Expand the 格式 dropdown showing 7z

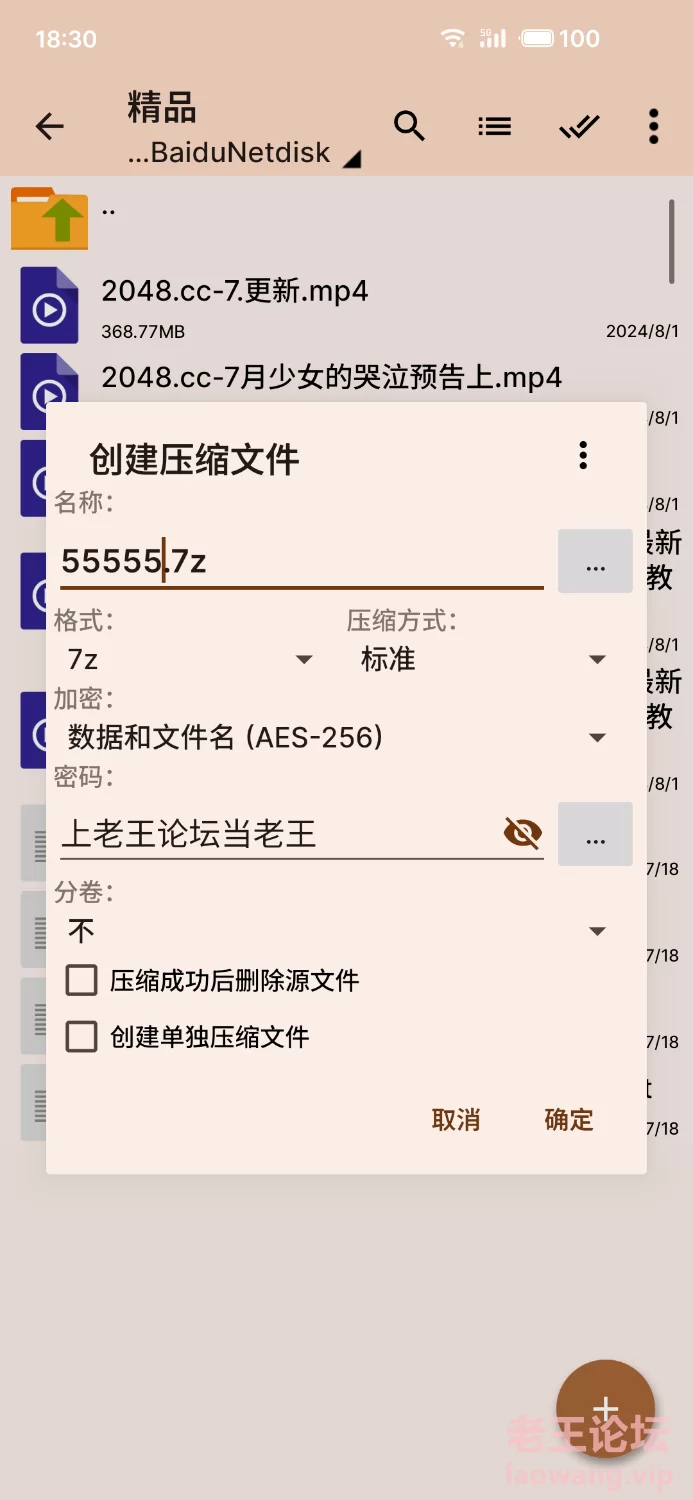click(190, 660)
